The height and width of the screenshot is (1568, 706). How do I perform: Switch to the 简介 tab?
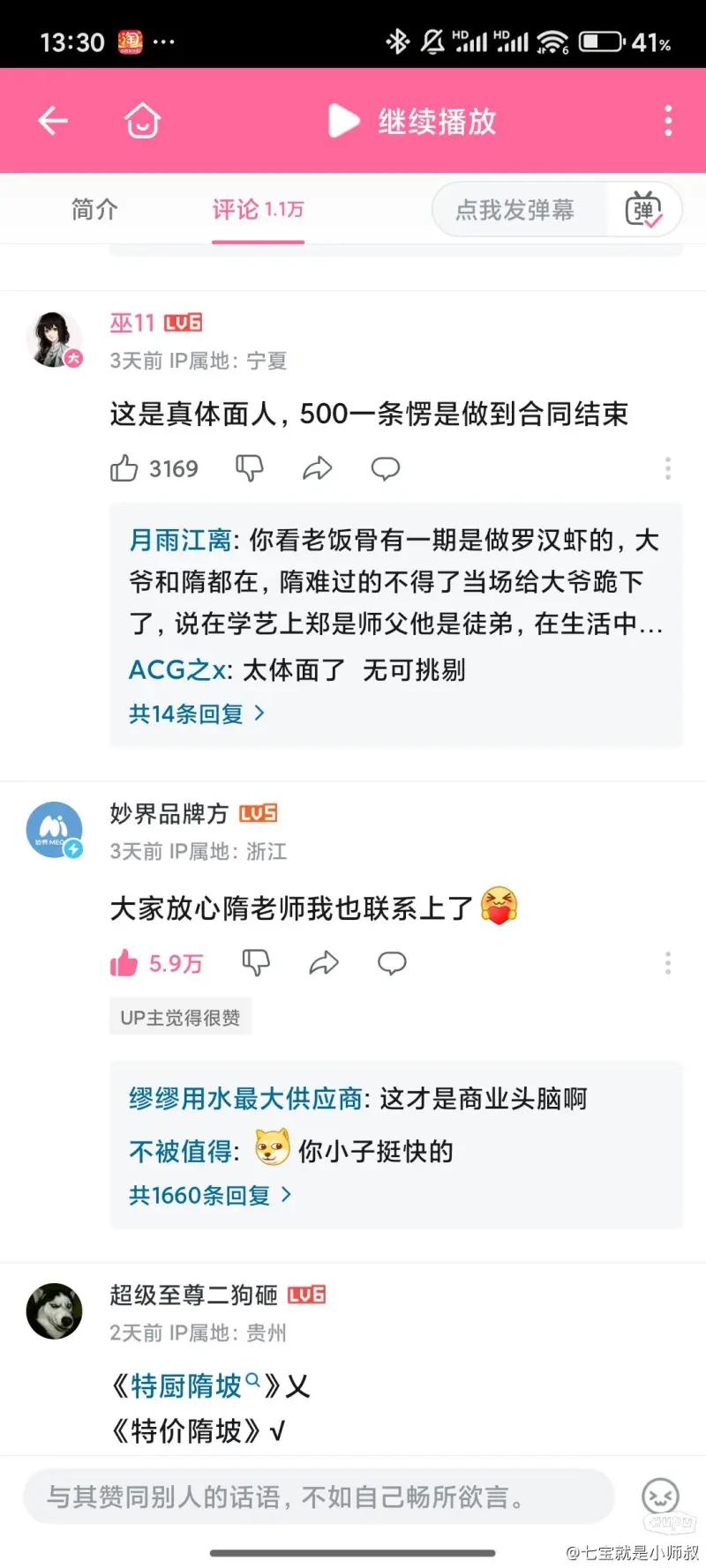(94, 210)
